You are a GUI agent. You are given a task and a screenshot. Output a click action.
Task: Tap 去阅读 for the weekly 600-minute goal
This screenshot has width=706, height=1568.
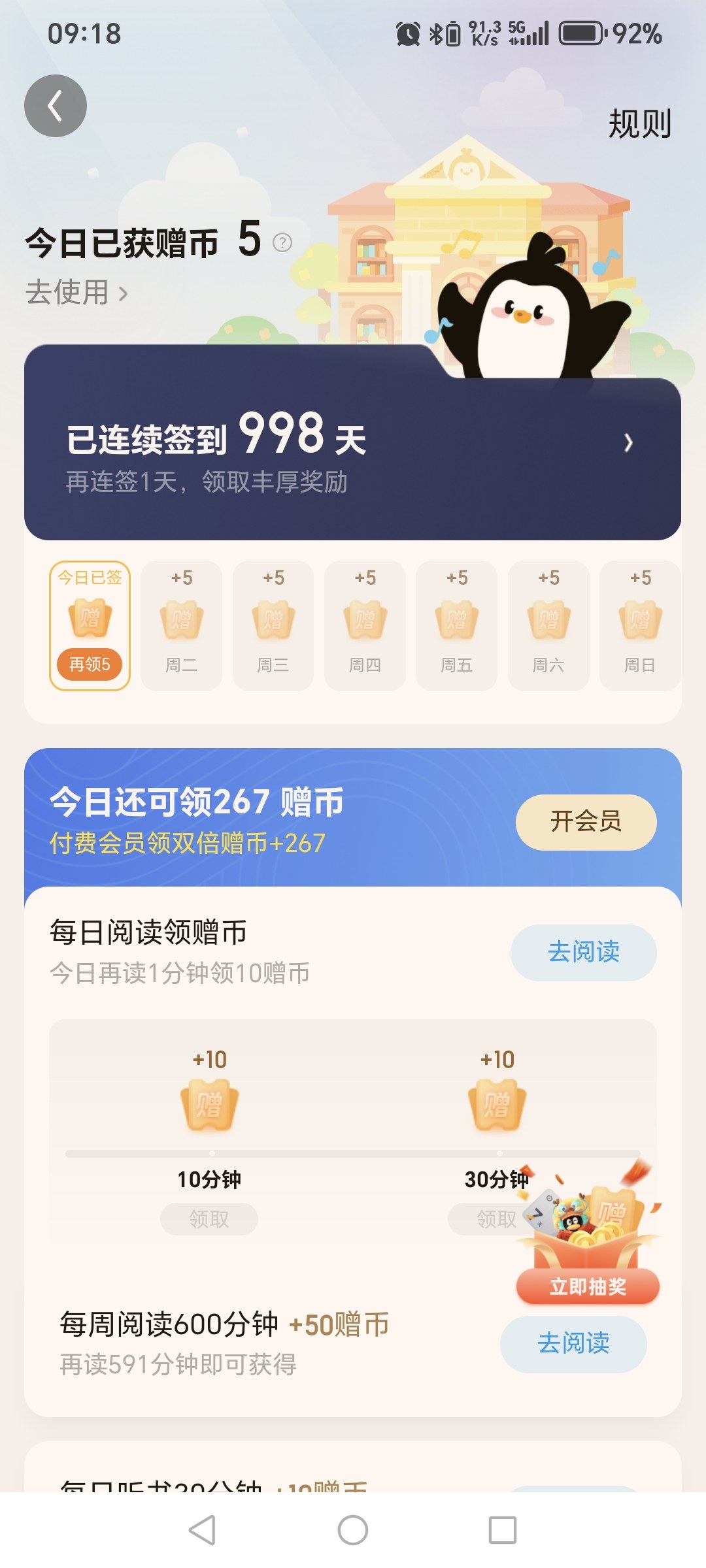point(573,1344)
